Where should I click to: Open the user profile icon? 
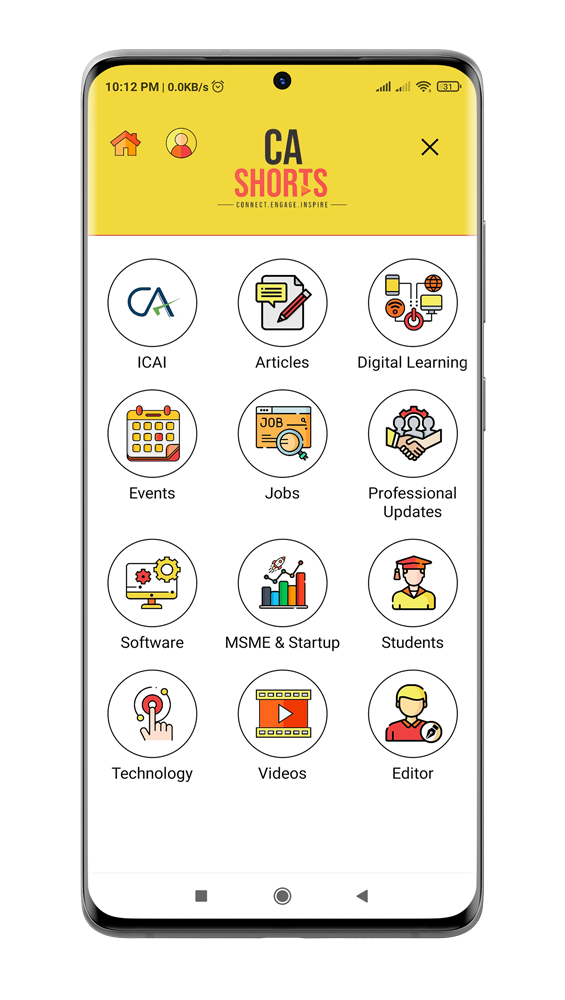[181, 143]
